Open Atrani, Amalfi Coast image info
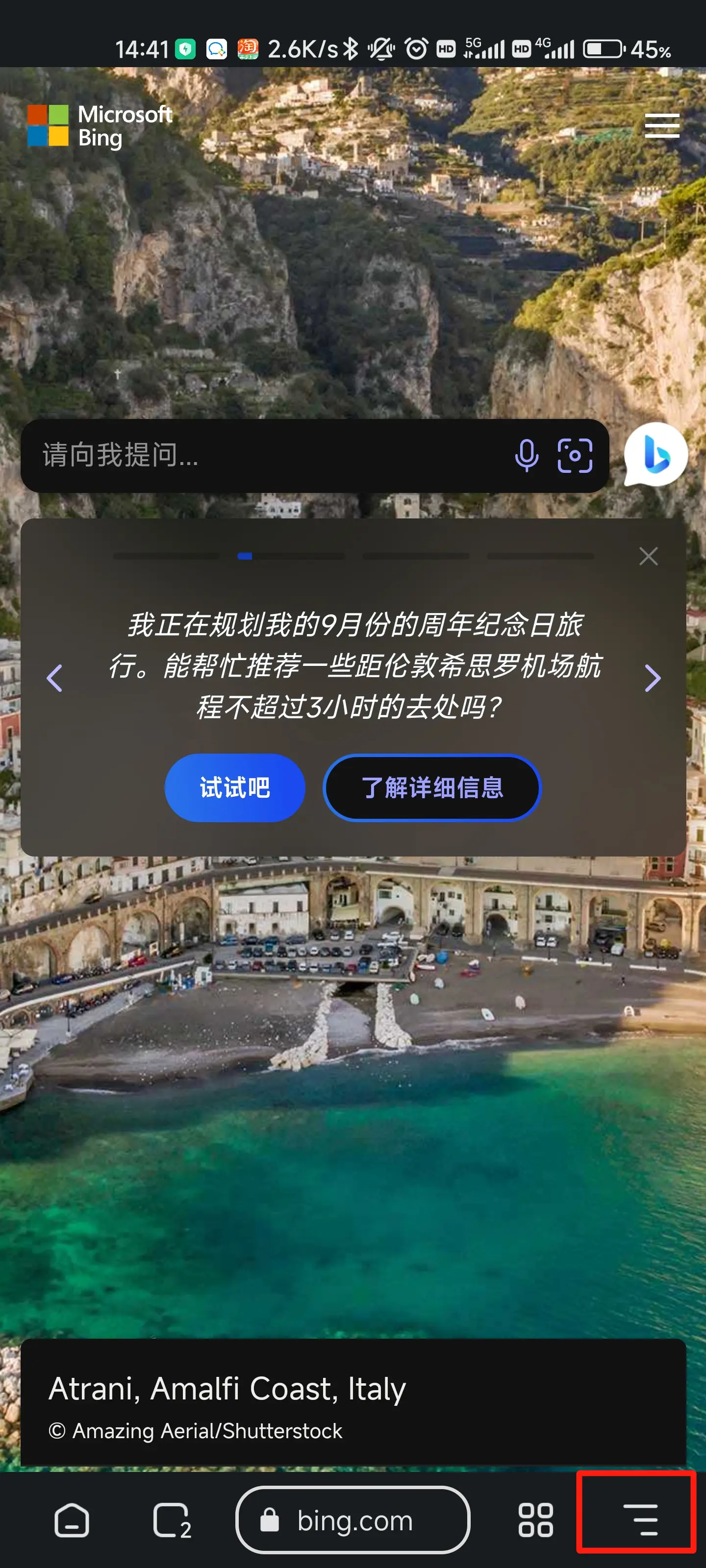This screenshot has width=706, height=1568. click(227, 1389)
